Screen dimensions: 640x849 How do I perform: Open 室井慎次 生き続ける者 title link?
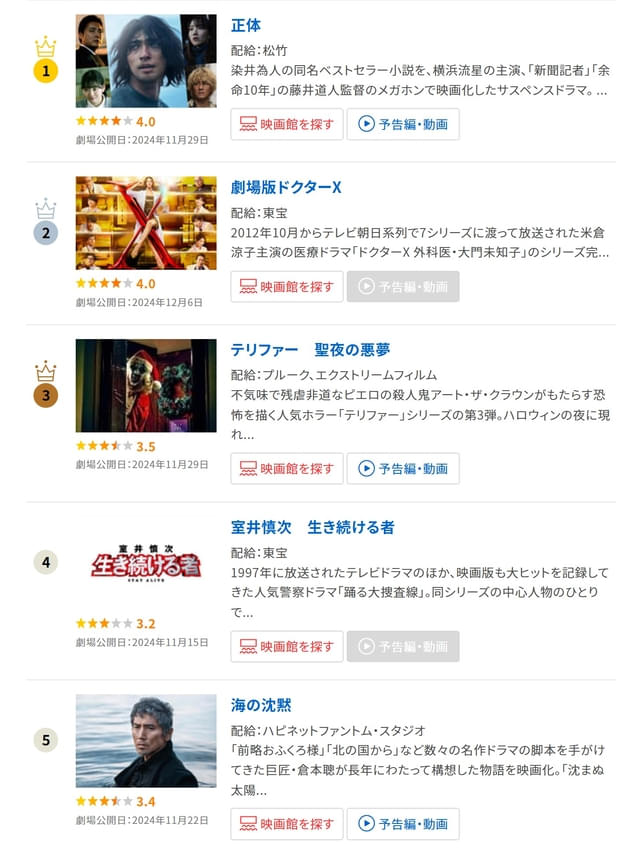(312, 527)
